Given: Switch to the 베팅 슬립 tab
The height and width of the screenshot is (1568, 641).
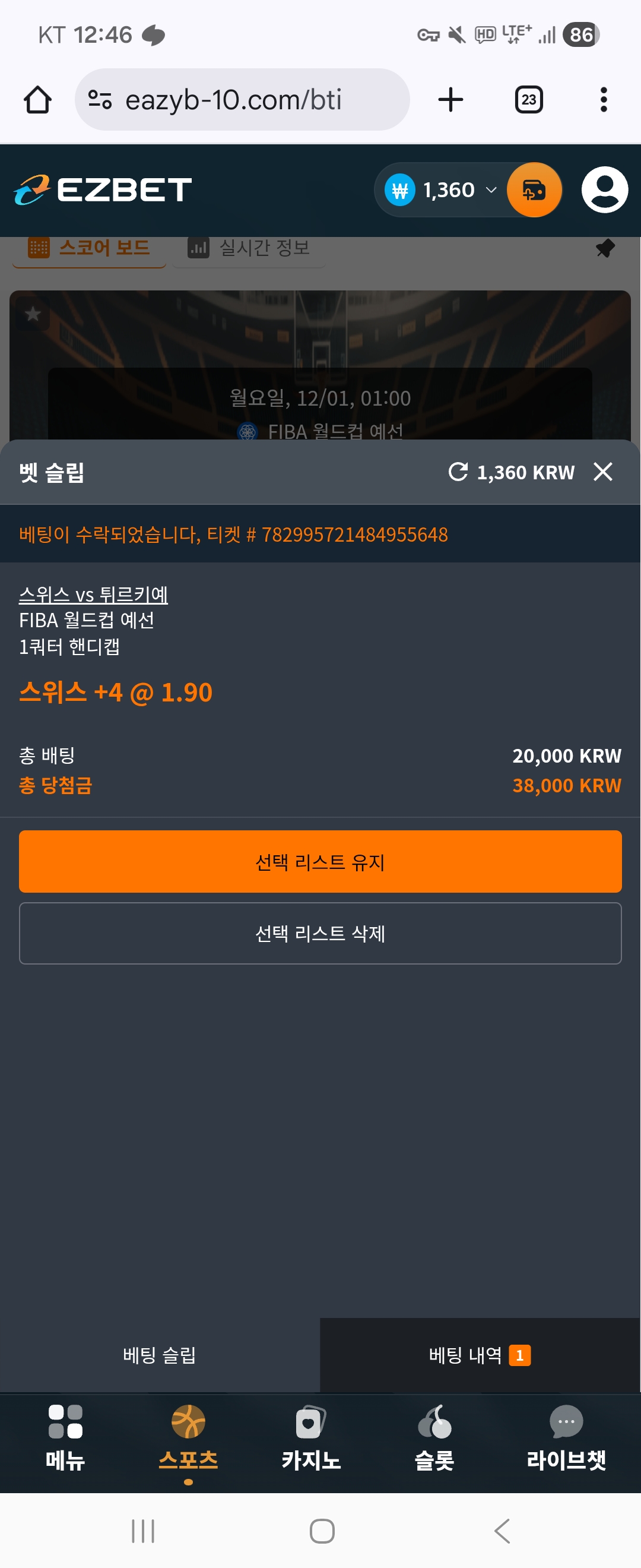Looking at the screenshot, I should click(159, 1355).
